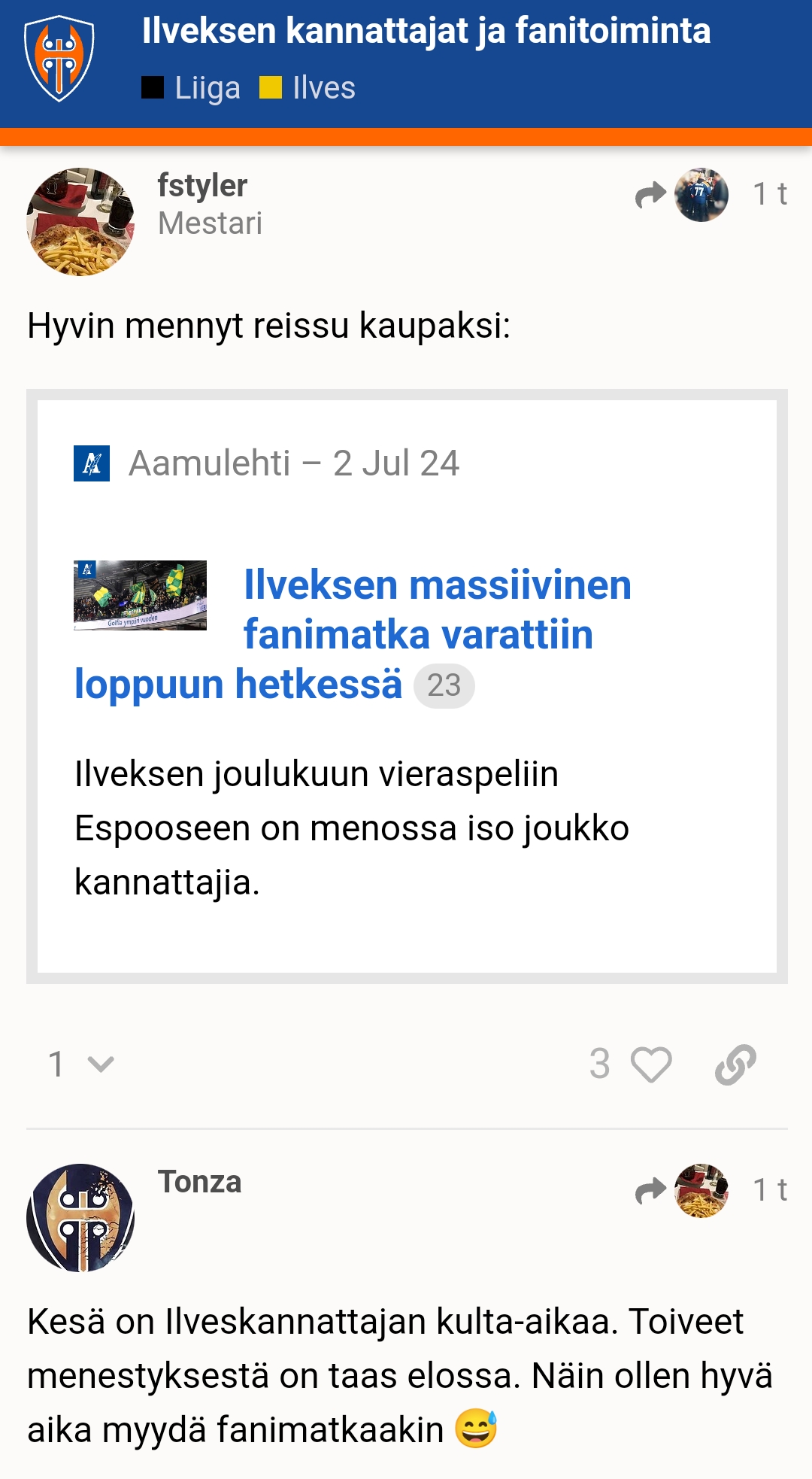The width and height of the screenshot is (812, 1479).
Task: Open Aamulehti article about Ilveksen fanimatka
Action: [x=352, y=635]
